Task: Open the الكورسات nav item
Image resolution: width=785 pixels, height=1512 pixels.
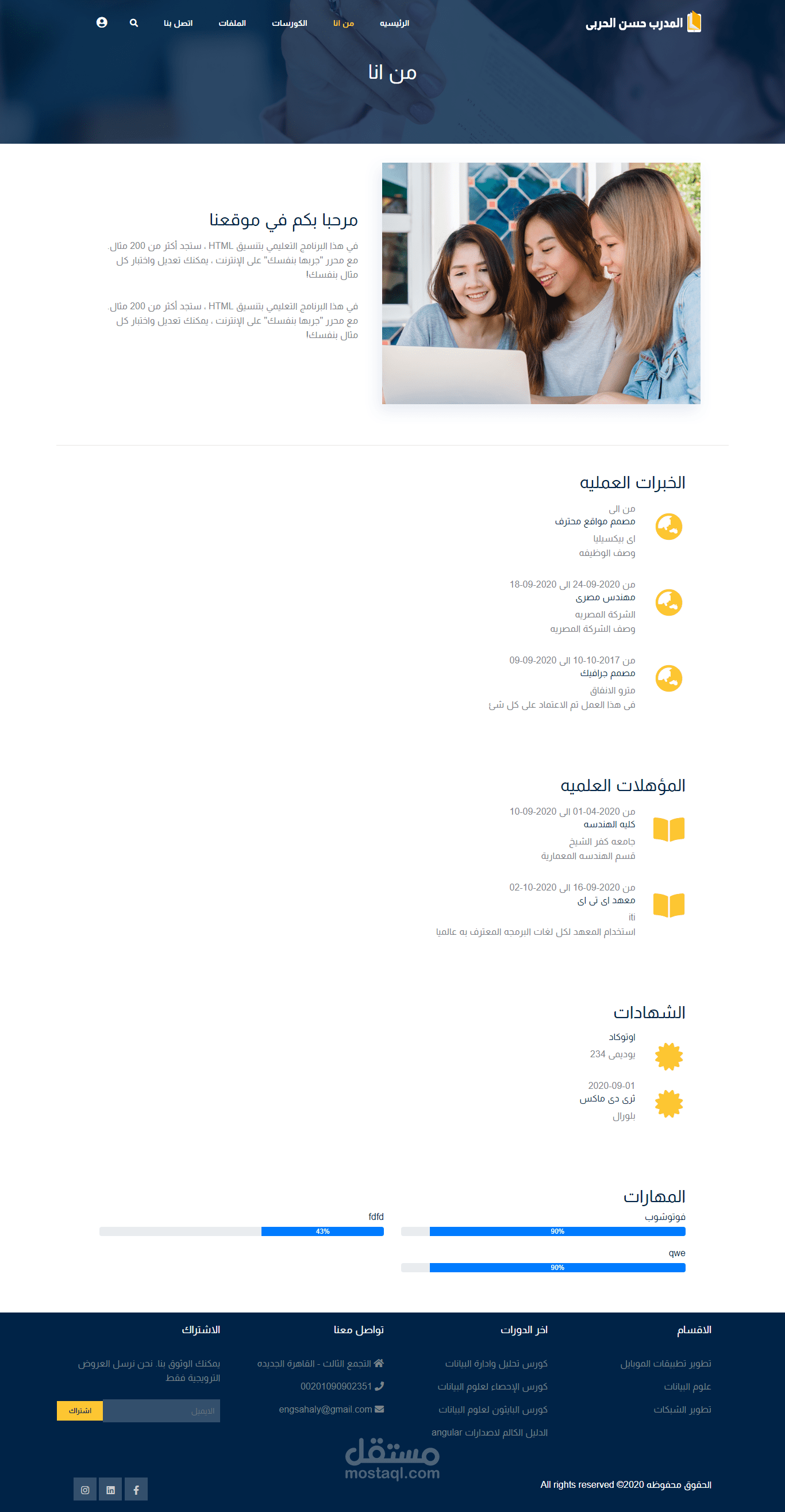Action: [x=289, y=23]
